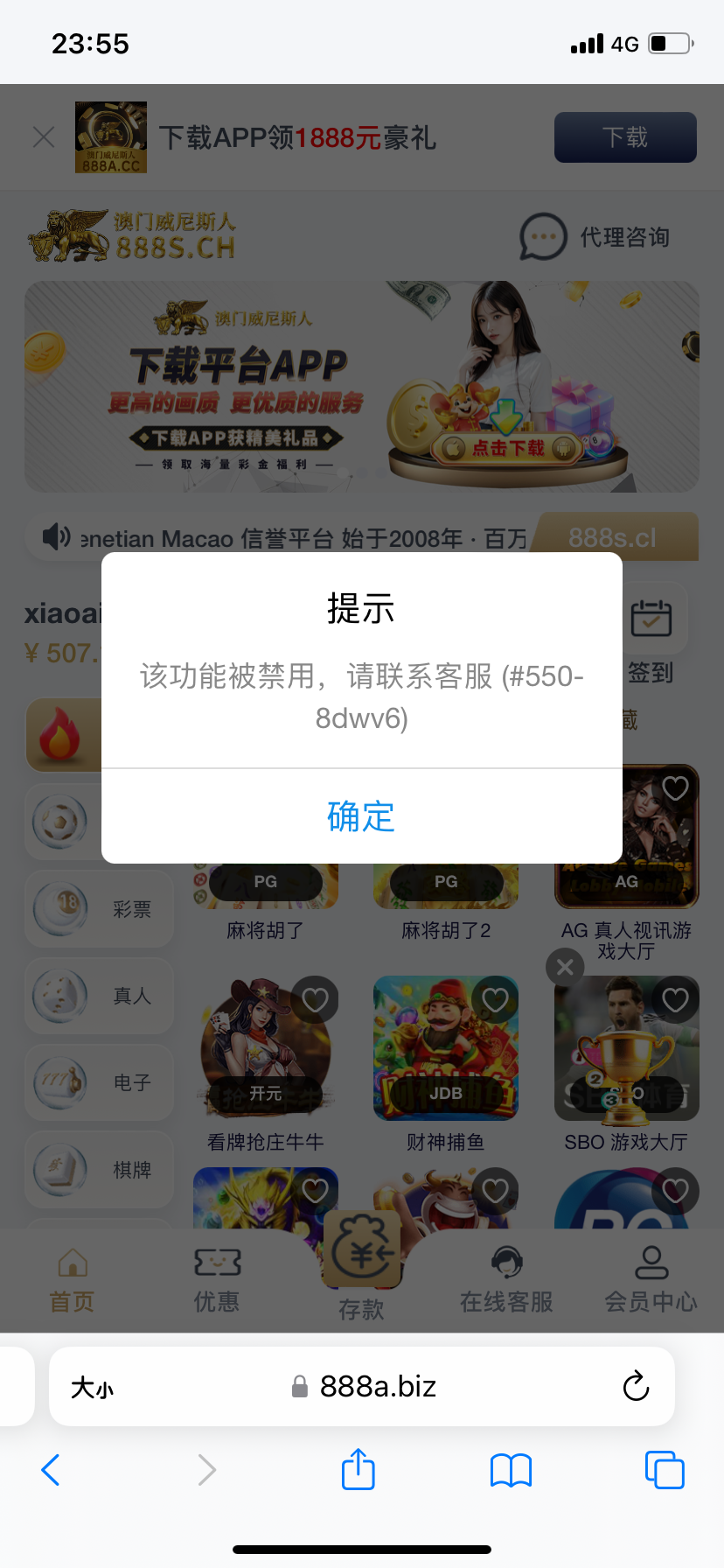Open the 存款 deposit tab

point(361,1269)
